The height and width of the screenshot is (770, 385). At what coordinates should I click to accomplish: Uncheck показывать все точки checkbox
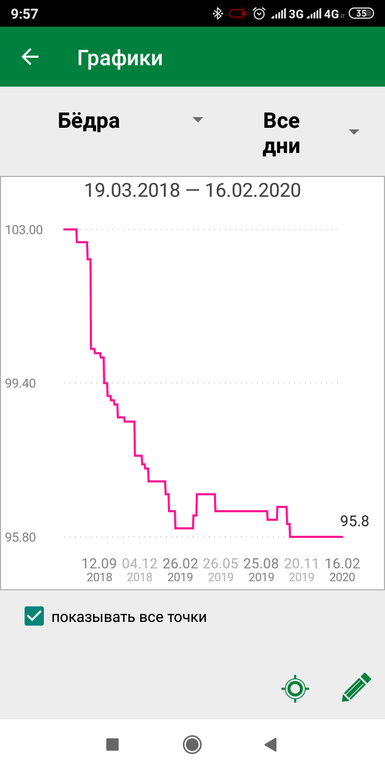[x=34, y=616]
